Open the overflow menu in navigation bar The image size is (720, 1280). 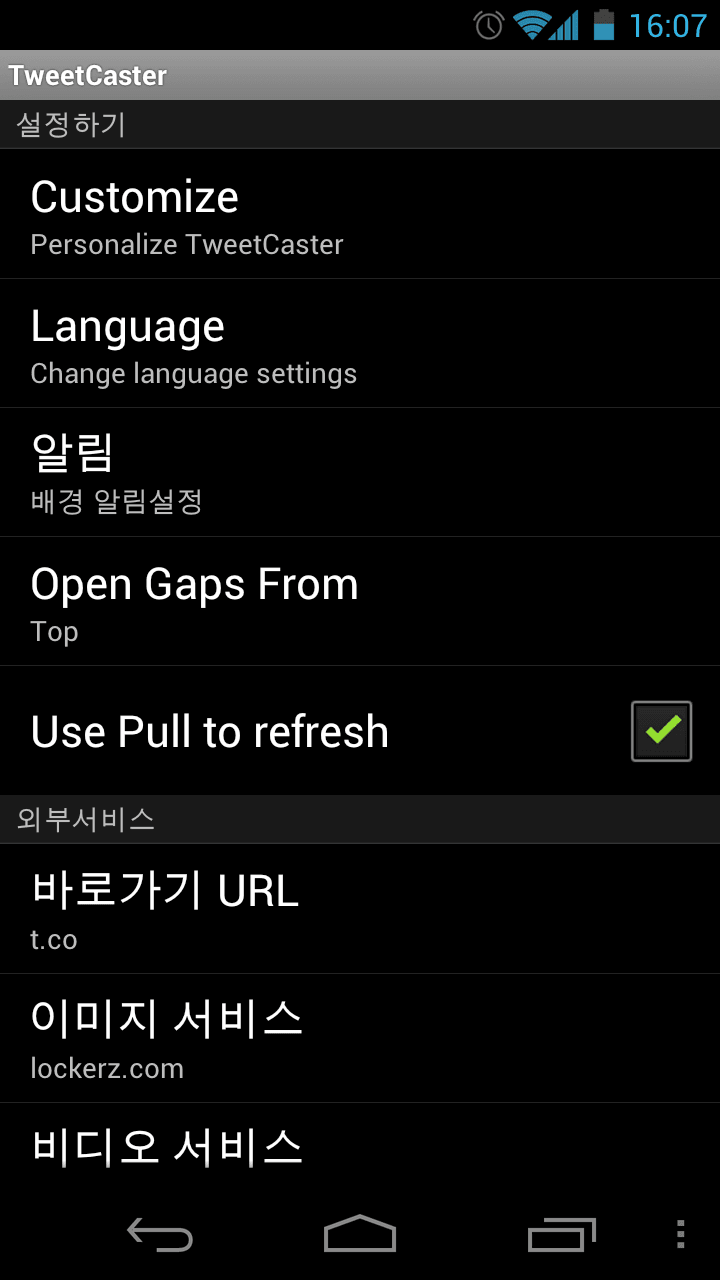point(680,1234)
